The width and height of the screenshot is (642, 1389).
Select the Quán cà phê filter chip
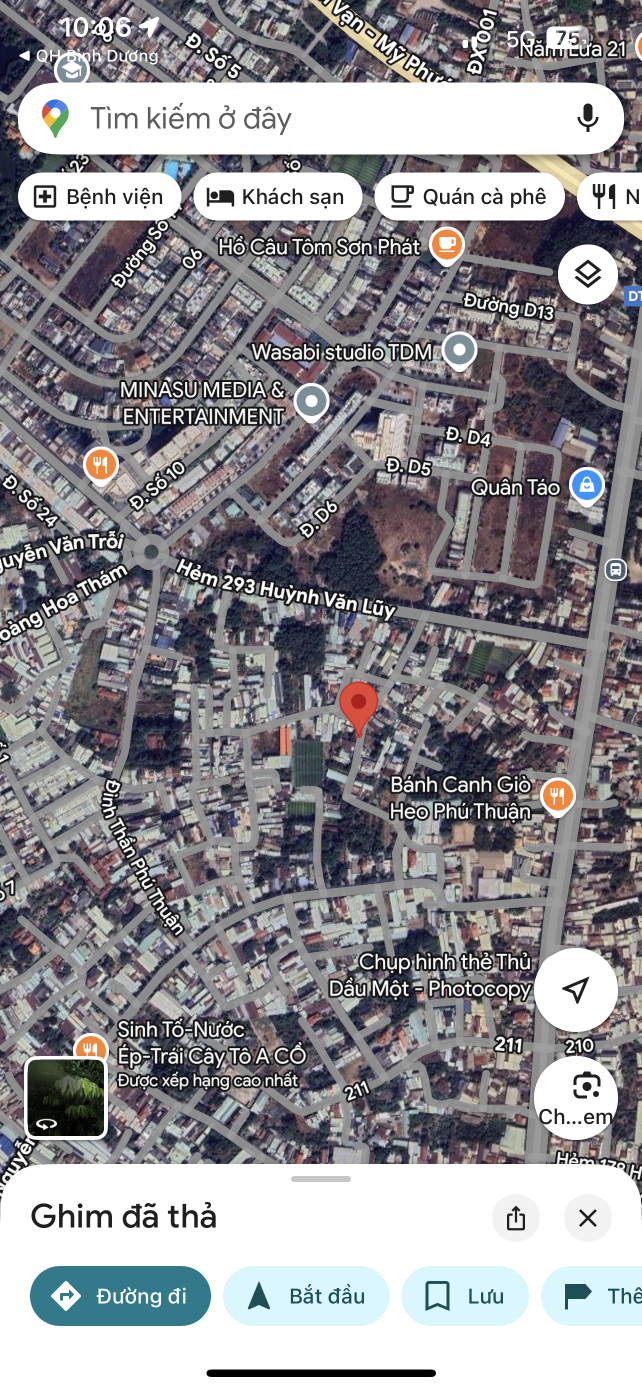pos(469,197)
